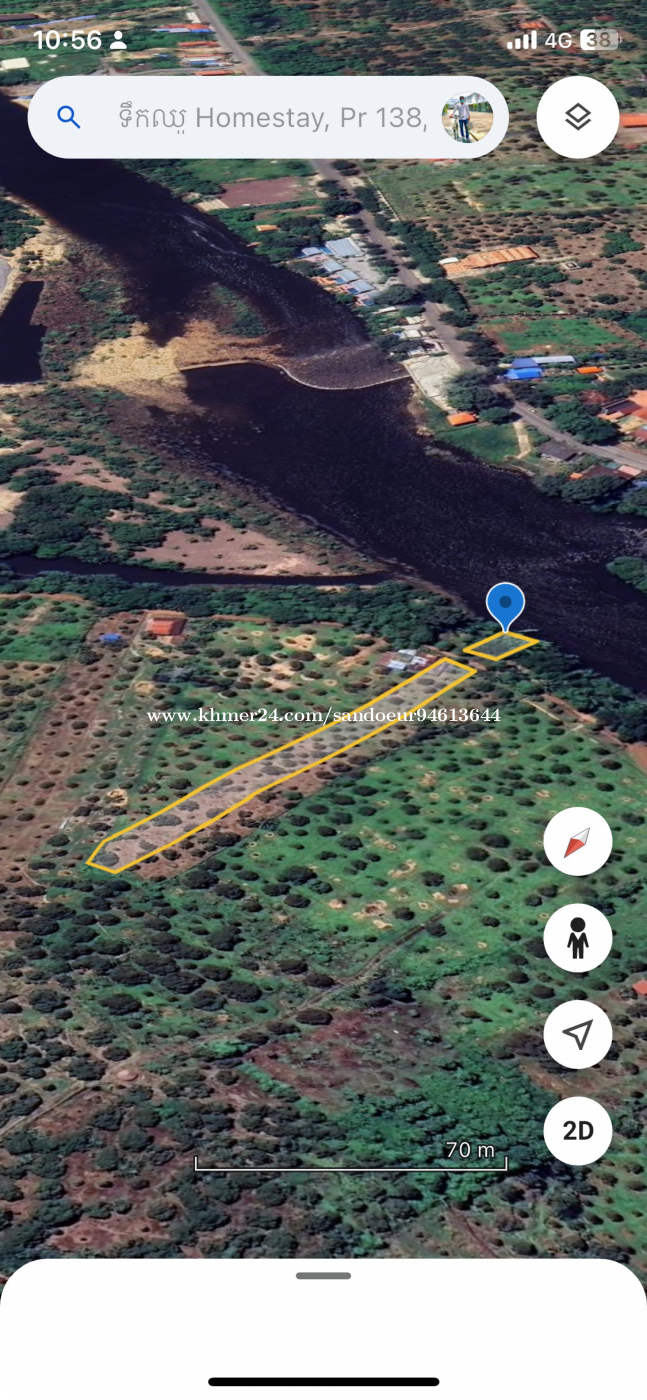Screen dimensions: 647x1400
Task: Open the map layers button
Action: [578, 118]
